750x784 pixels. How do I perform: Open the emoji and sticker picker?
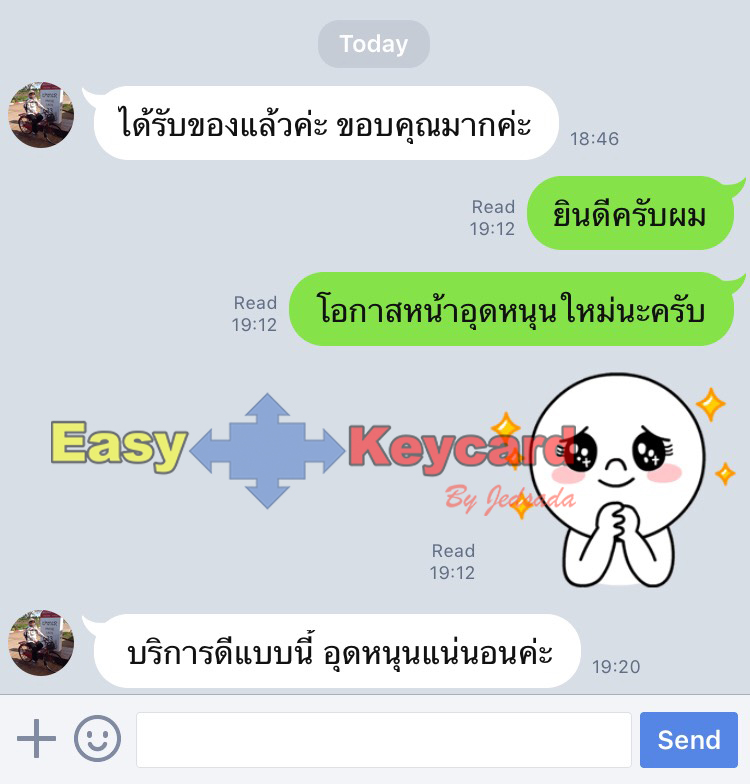pos(97,739)
